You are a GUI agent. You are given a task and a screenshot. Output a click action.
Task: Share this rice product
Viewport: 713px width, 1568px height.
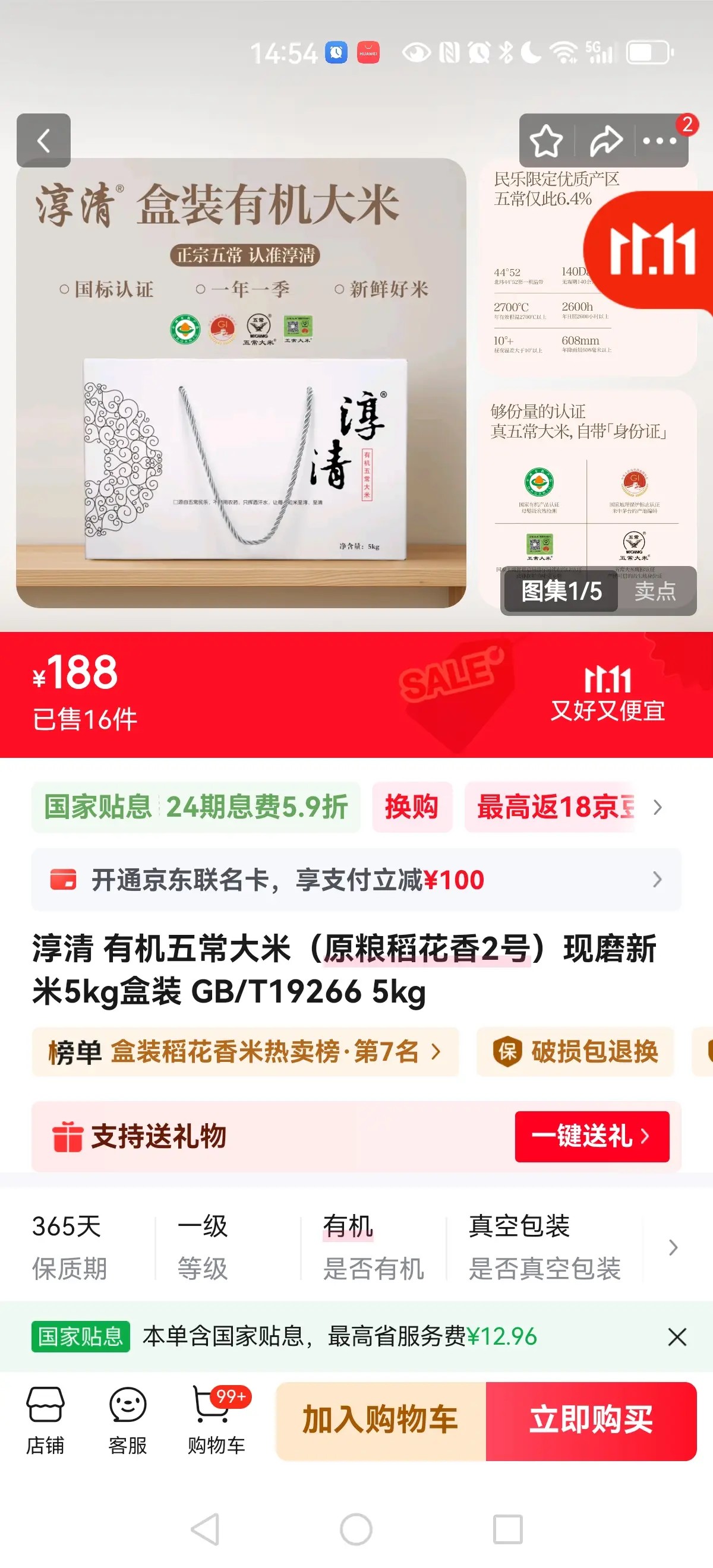pyautogui.click(x=605, y=141)
